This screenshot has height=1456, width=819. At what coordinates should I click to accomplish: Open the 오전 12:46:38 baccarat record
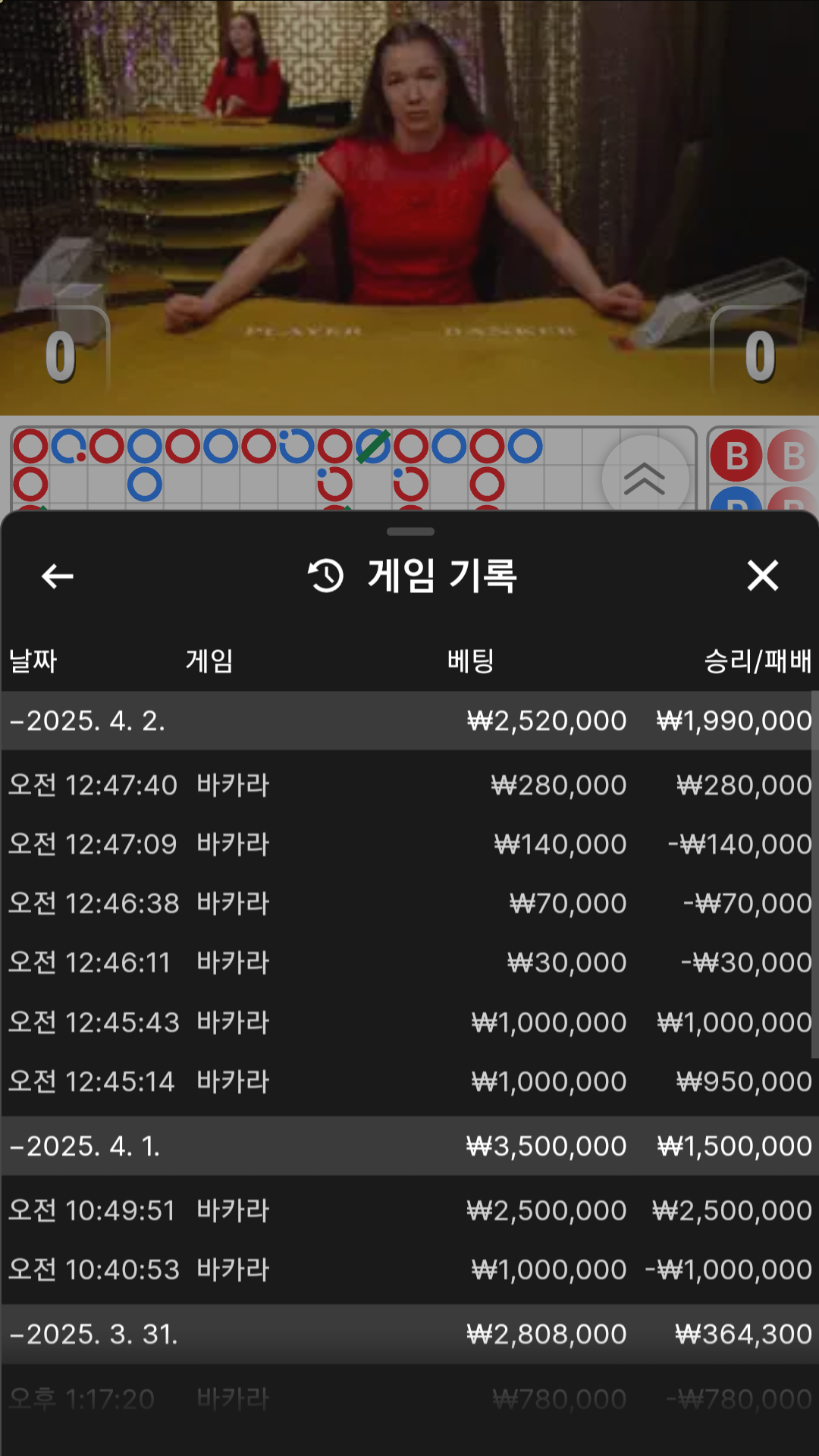[409, 903]
